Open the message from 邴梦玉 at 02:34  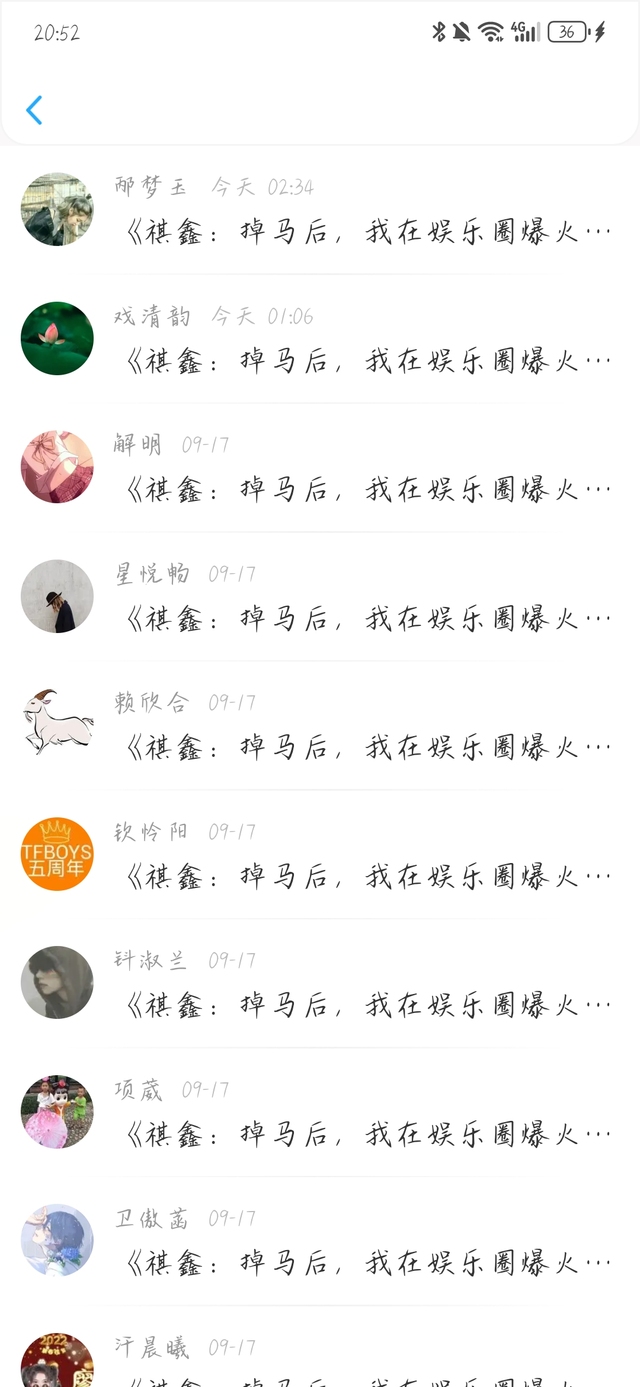320,210
